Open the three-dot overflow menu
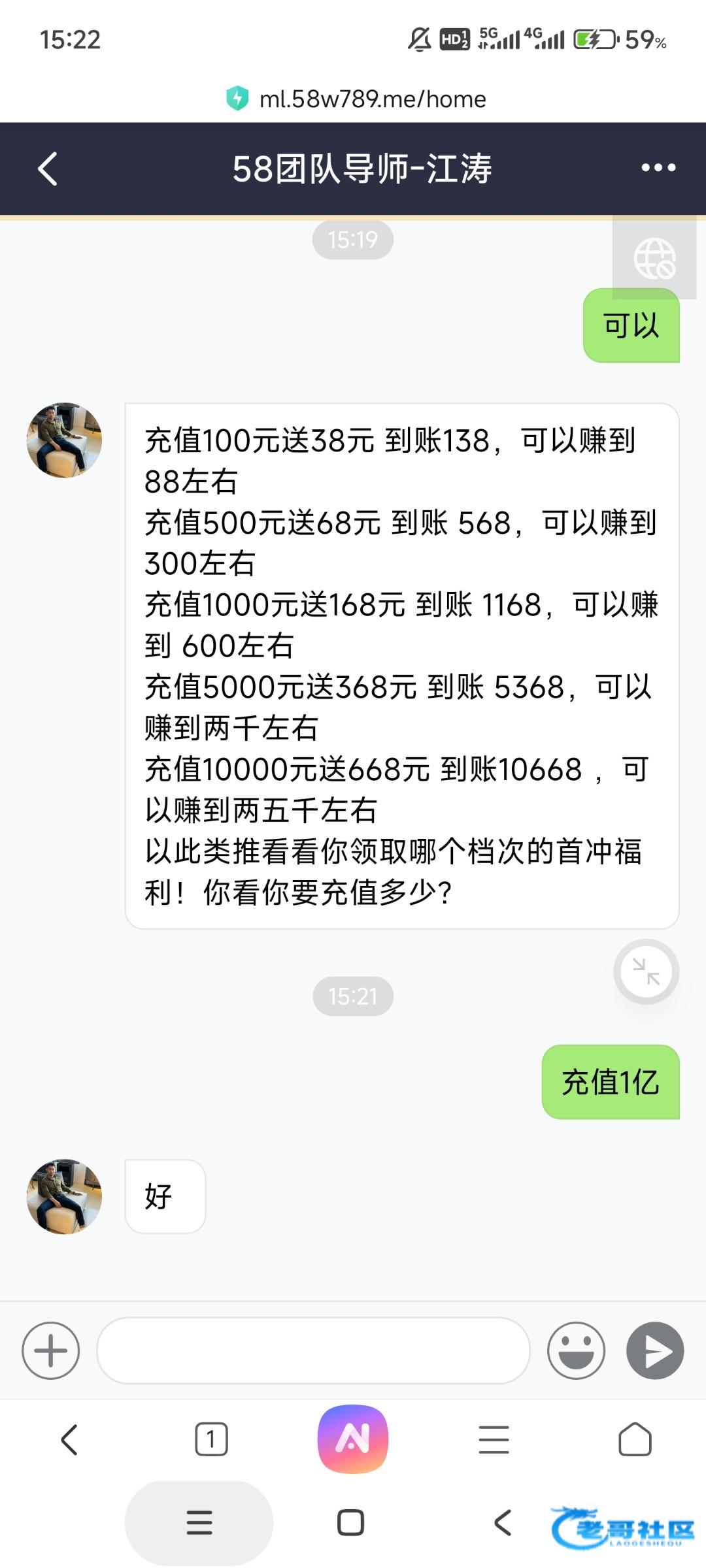The width and height of the screenshot is (706, 1568). coord(658,168)
